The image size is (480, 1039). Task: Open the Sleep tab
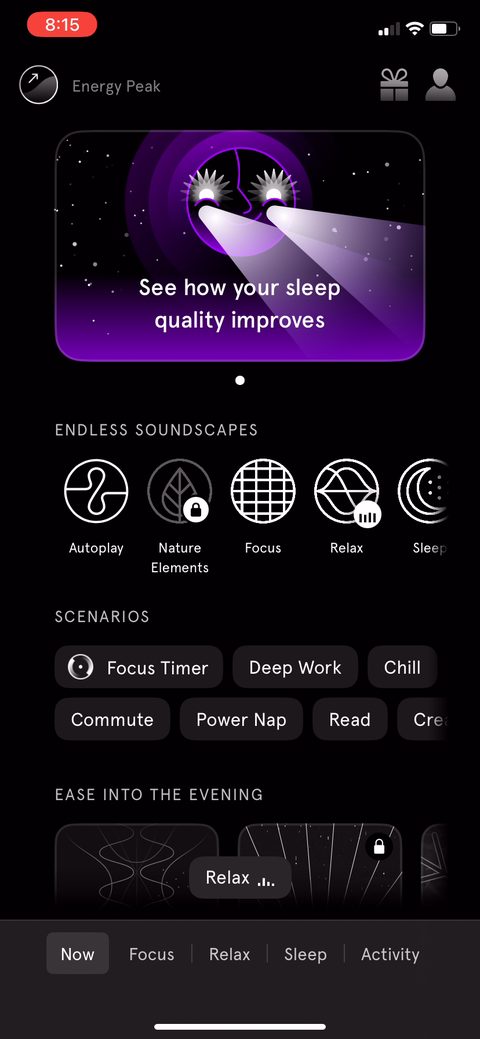[x=306, y=954]
